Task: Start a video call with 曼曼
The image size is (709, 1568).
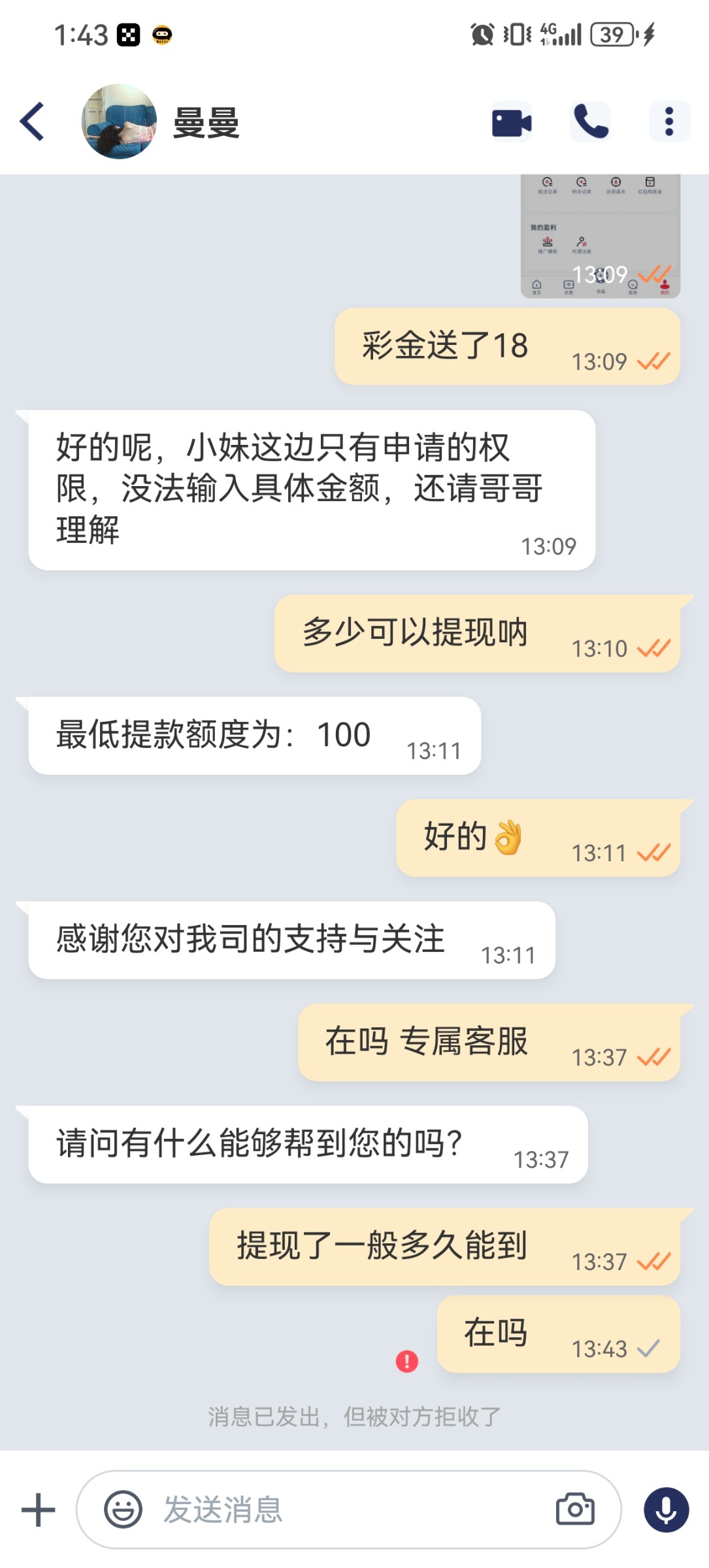Action: coord(511,122)
